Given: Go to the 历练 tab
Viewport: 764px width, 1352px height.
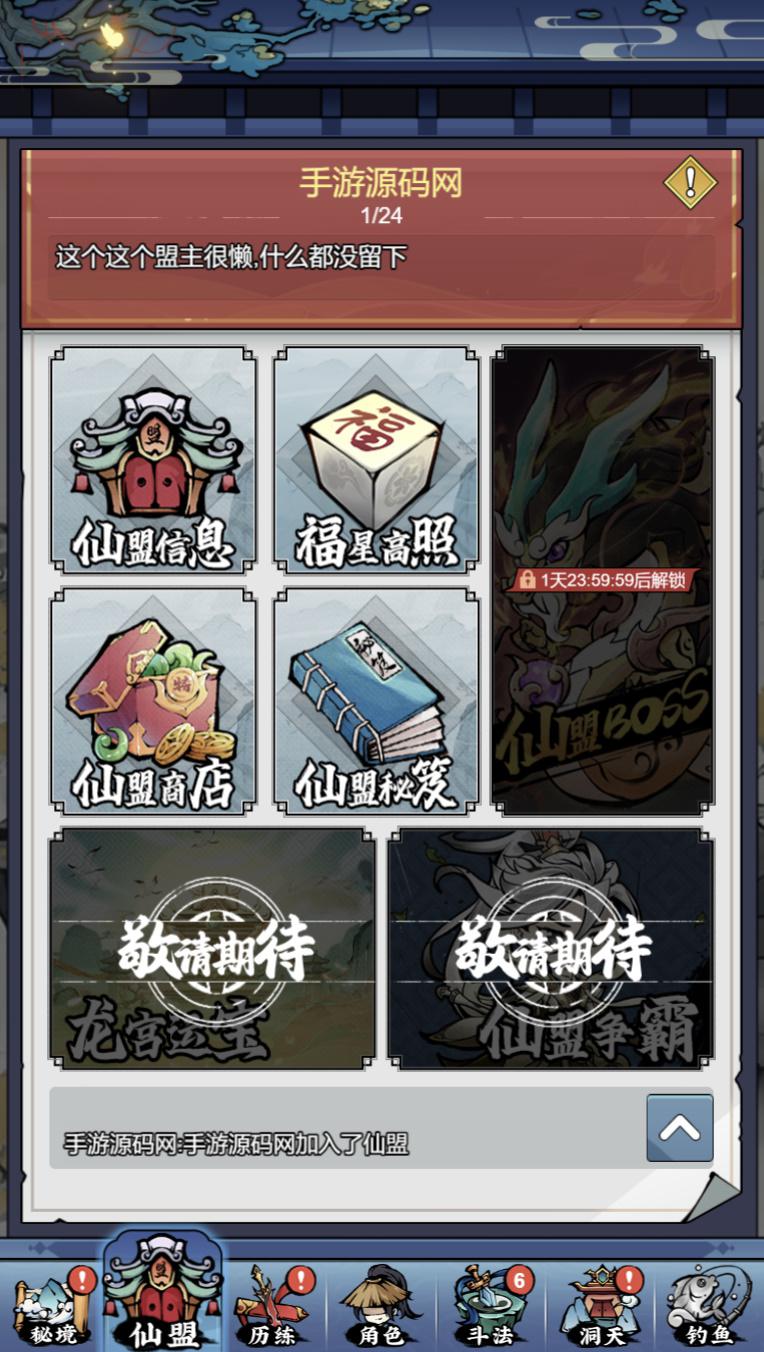Looking at the screenshot, I should (272, 1306).
